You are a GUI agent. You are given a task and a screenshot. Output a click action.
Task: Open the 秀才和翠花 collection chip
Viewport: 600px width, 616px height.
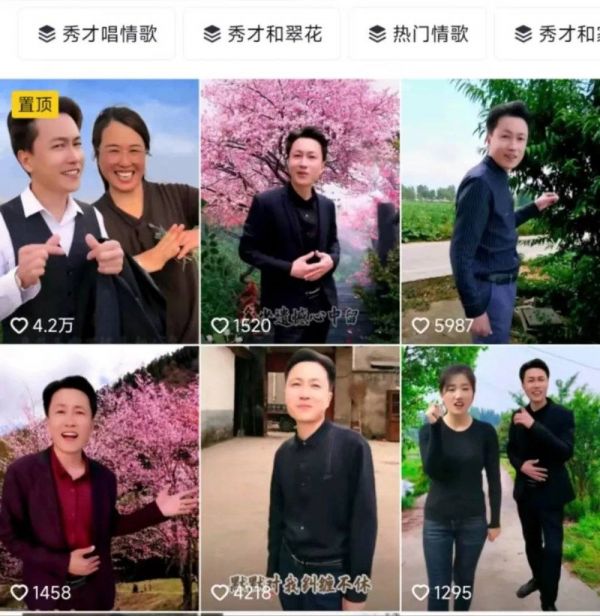[x=262, y=34]
